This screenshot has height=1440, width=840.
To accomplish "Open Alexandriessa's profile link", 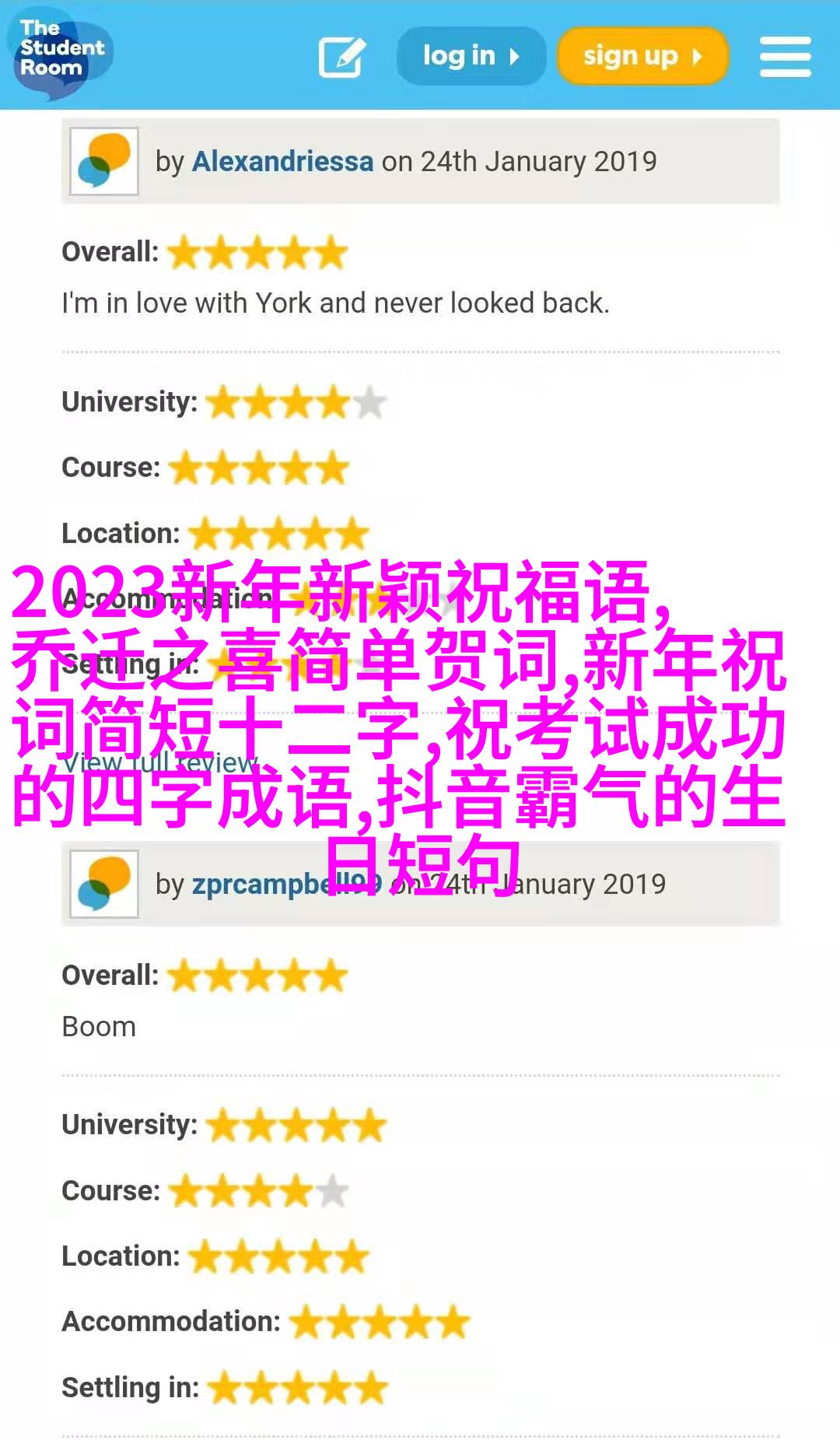I will [282, 161].
